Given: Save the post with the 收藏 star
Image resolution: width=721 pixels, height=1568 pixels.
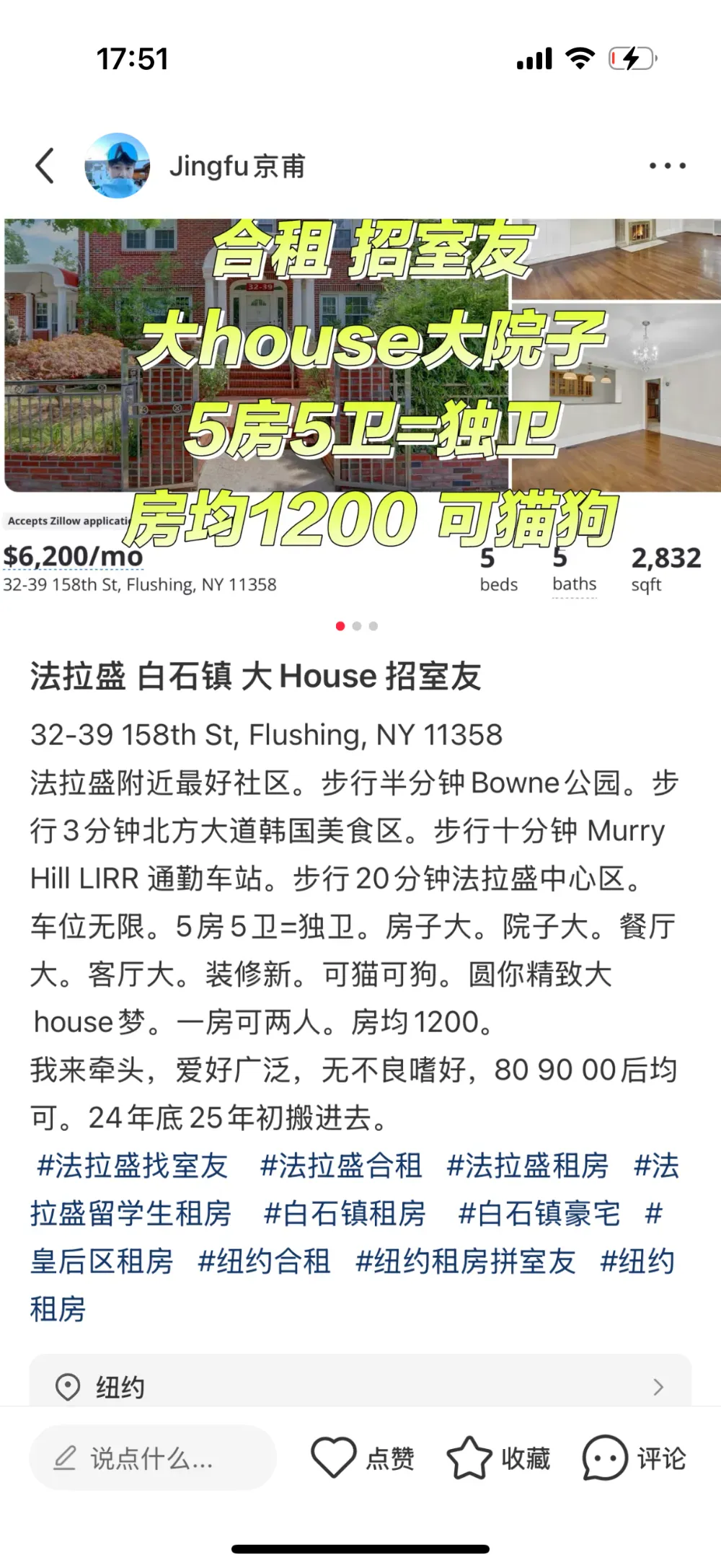Looking at the screenshot, I should (498, 1458).
